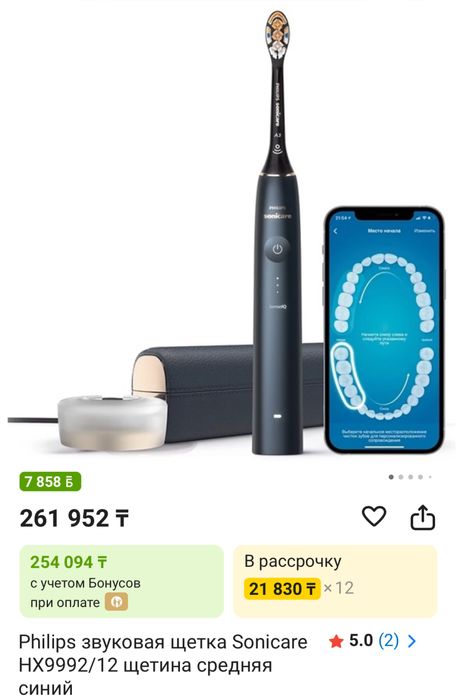Open the 254 094 ₸ Bonus price offer
Image resolution: width=457 pixels, height=699 pixels.
pyautogui.click(x=121, y=581)
